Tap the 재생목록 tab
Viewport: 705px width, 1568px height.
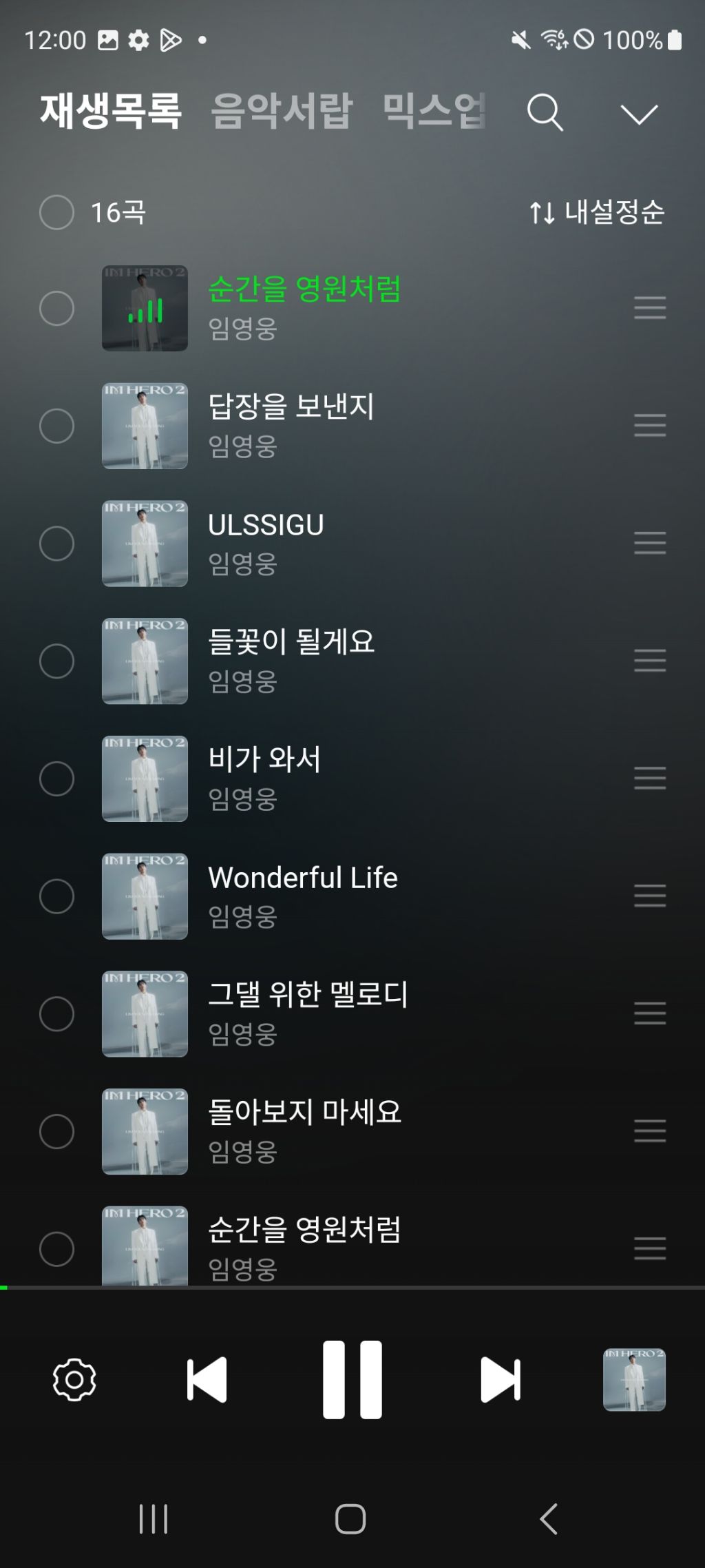[111, 111]
